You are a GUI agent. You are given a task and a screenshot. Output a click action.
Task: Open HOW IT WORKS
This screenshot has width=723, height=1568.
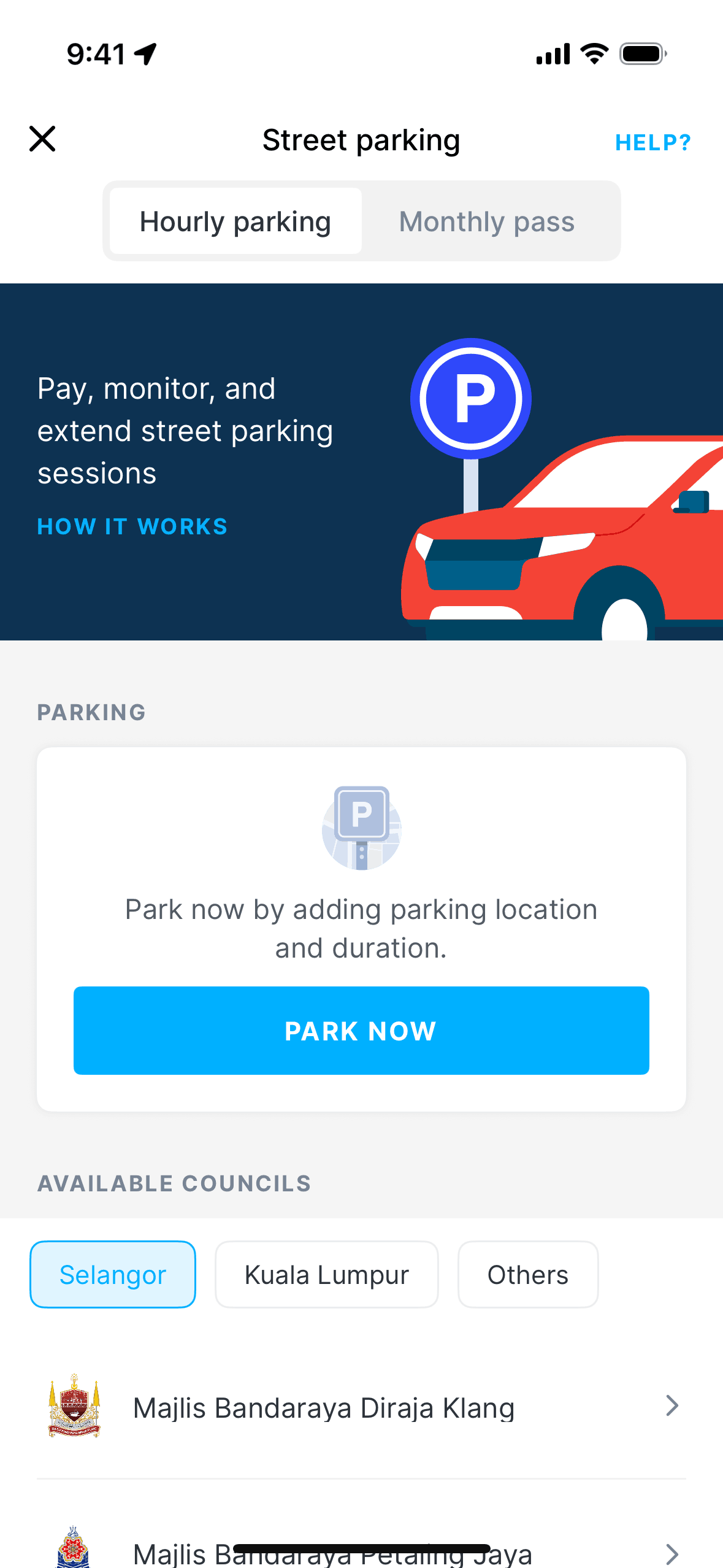pos(132,526)
